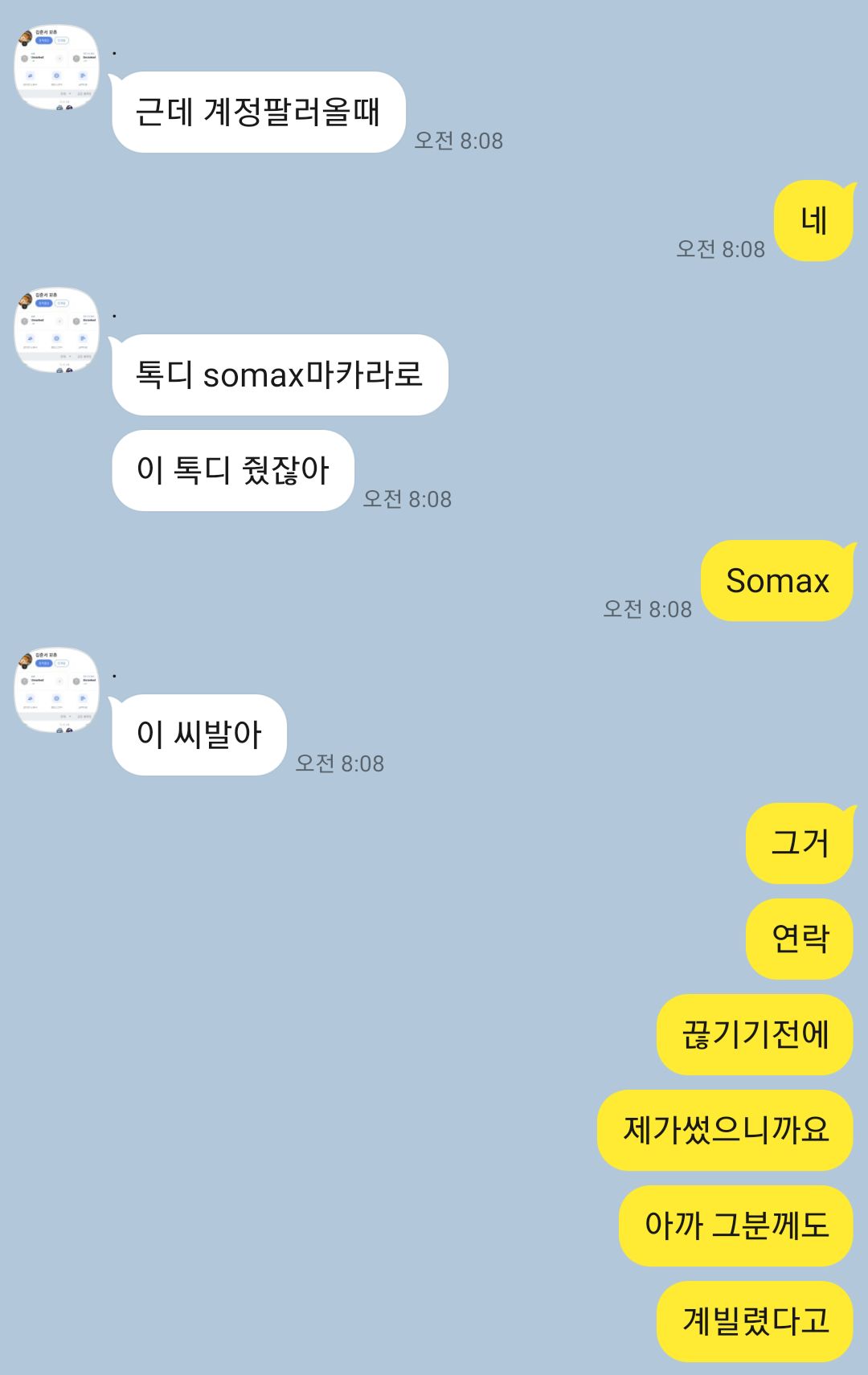Open sender's profile photo beside 톡디 somax마카라로
The width and height of the screenshot is (868, 1375).
[57, 330]
